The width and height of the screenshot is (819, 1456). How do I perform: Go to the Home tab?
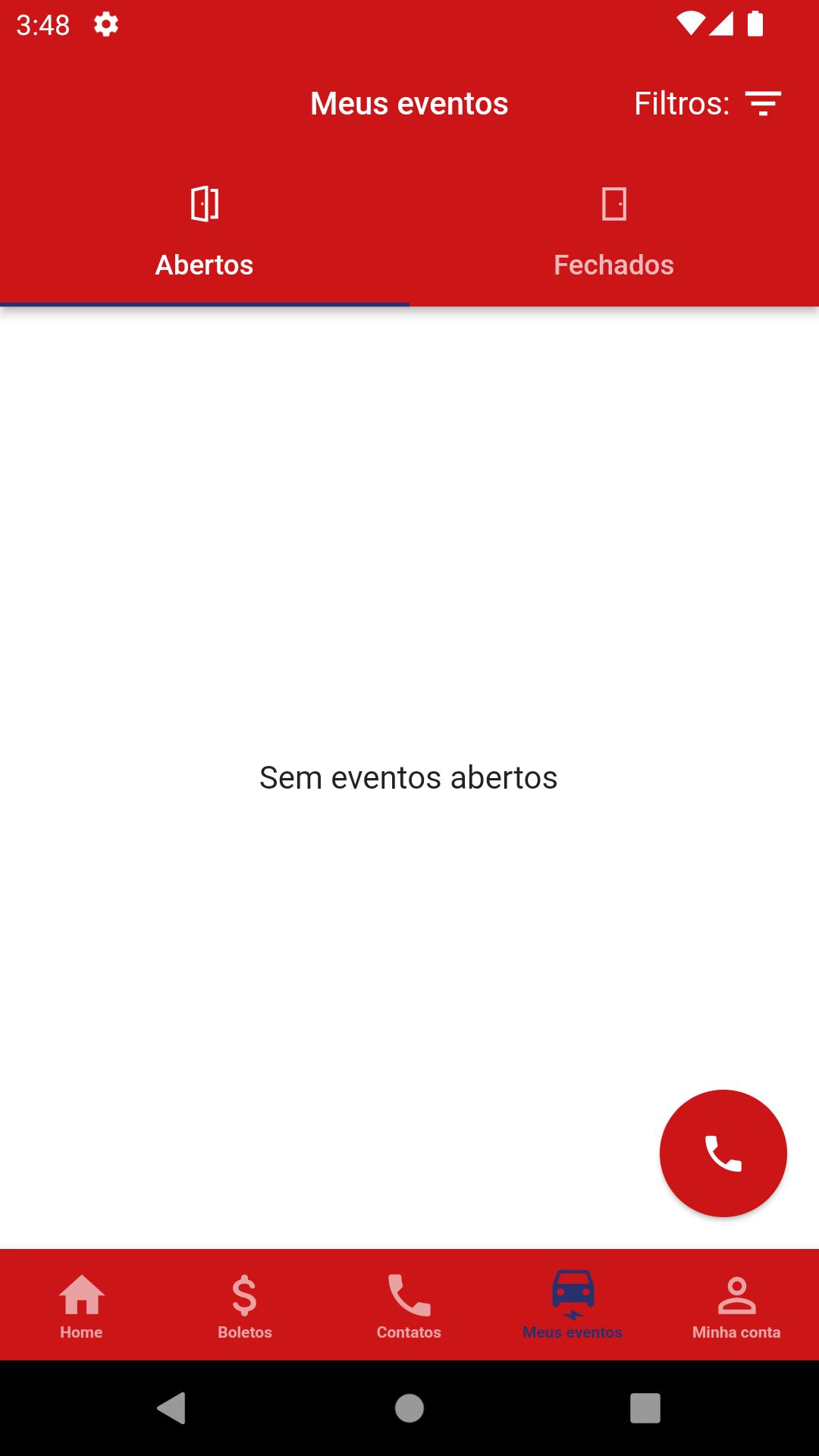[x=82, y=1305]
